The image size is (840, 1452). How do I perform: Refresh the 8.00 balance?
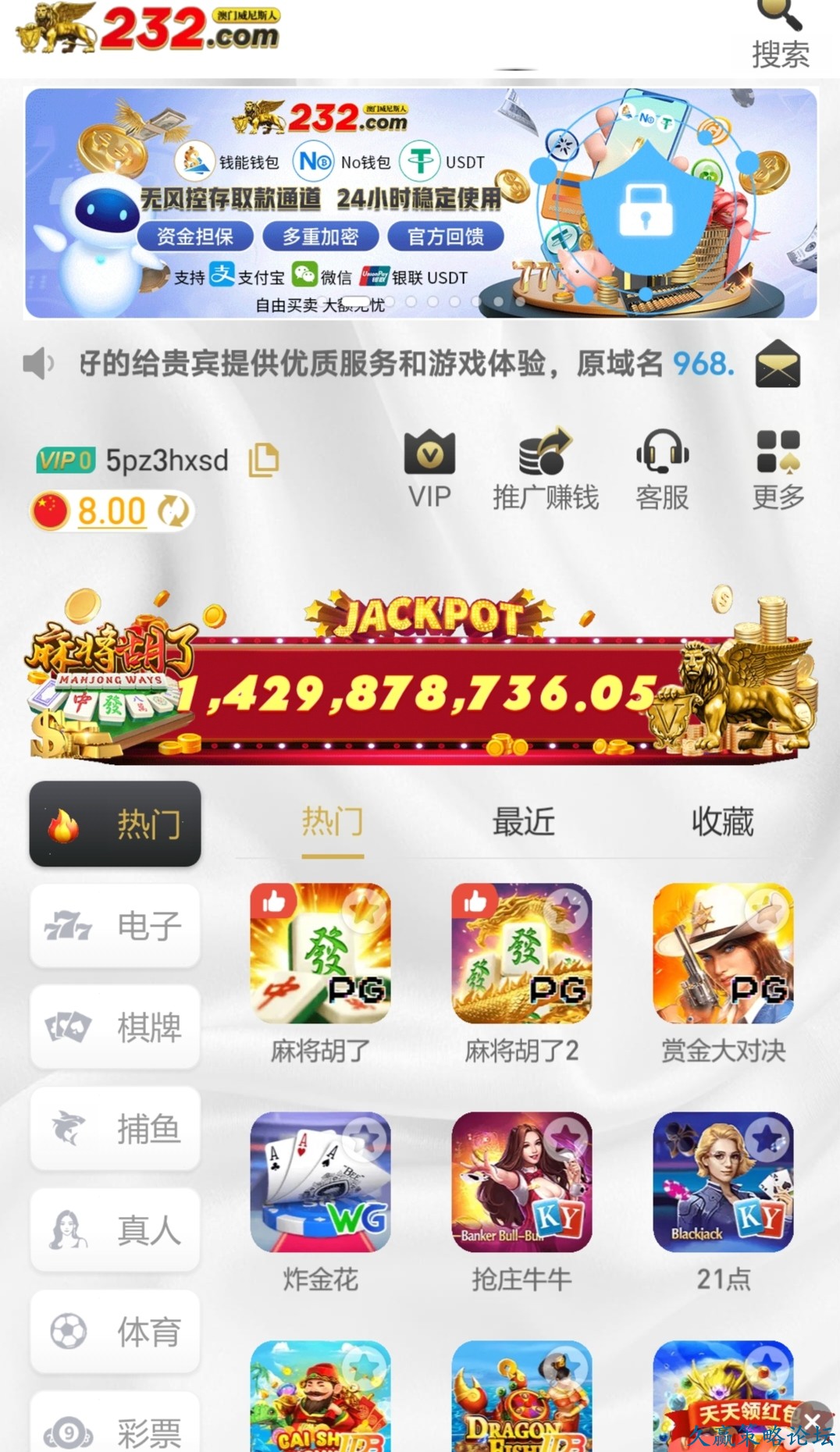click(x=173, y=511)
